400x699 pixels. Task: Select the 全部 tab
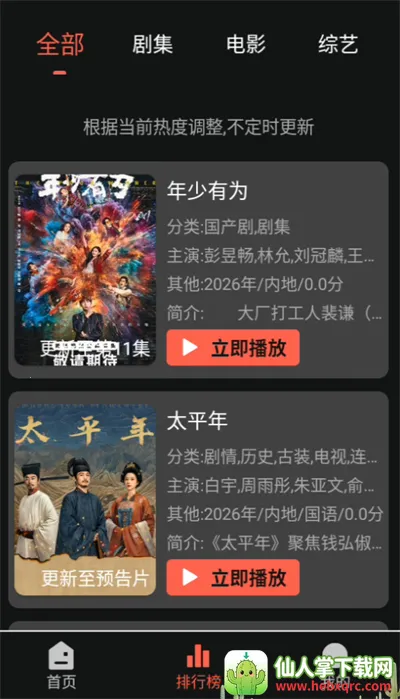[60, 45]
